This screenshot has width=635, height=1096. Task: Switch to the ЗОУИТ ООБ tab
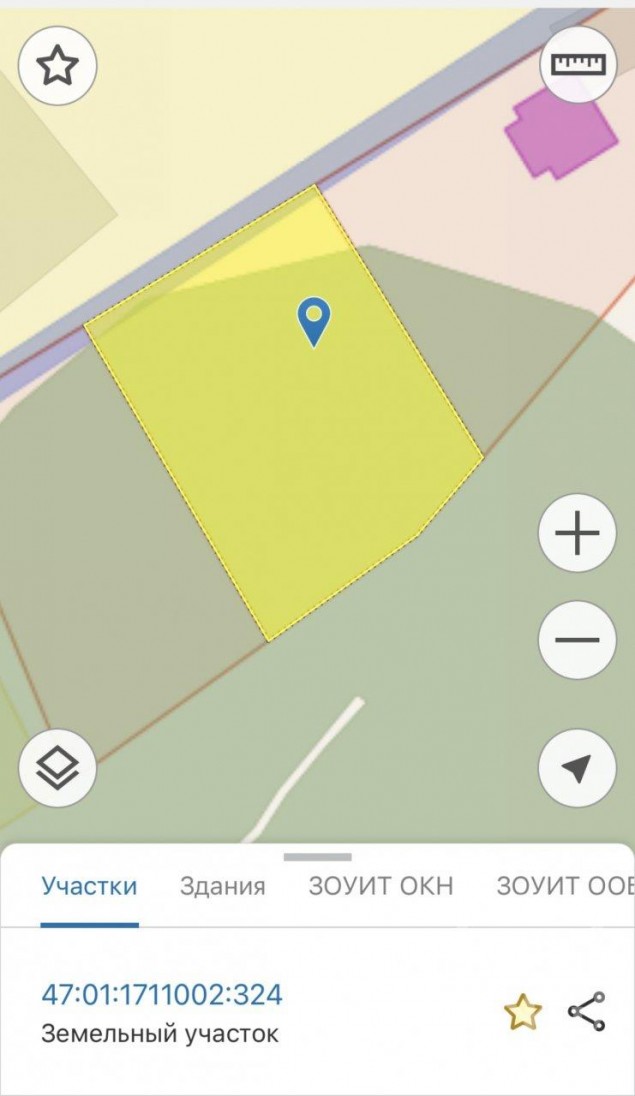(x=565, y=886)
